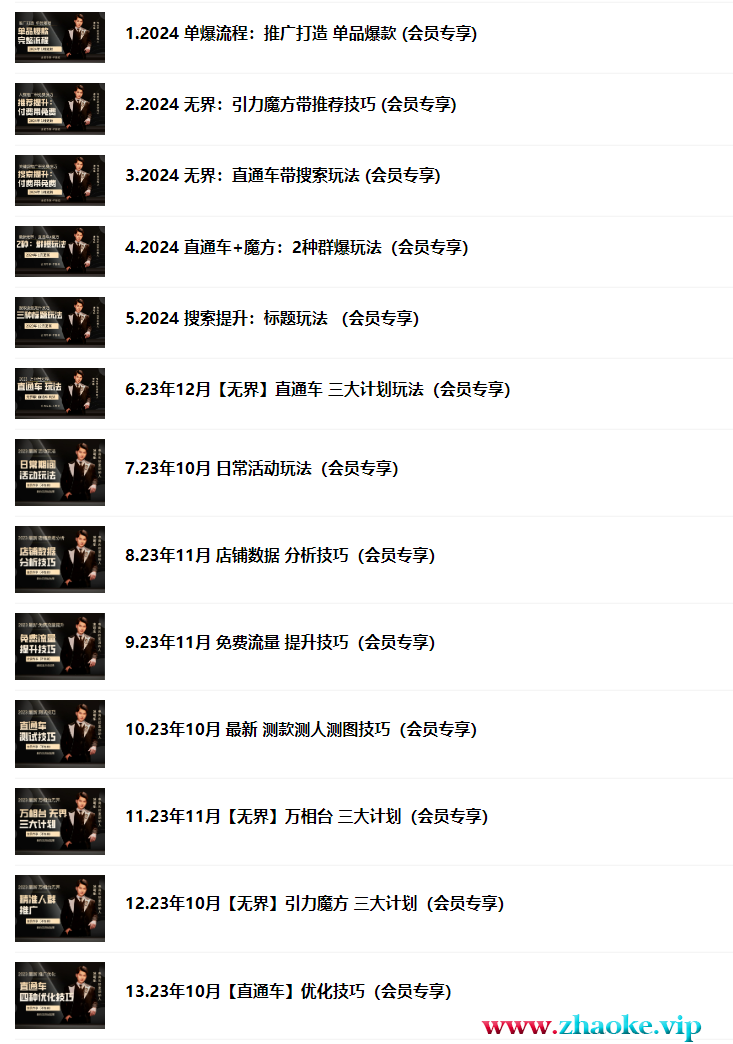Open lesson 11, 万相台 三大计划
This screenshot has height=1044, width=733.
pos(306,816)
